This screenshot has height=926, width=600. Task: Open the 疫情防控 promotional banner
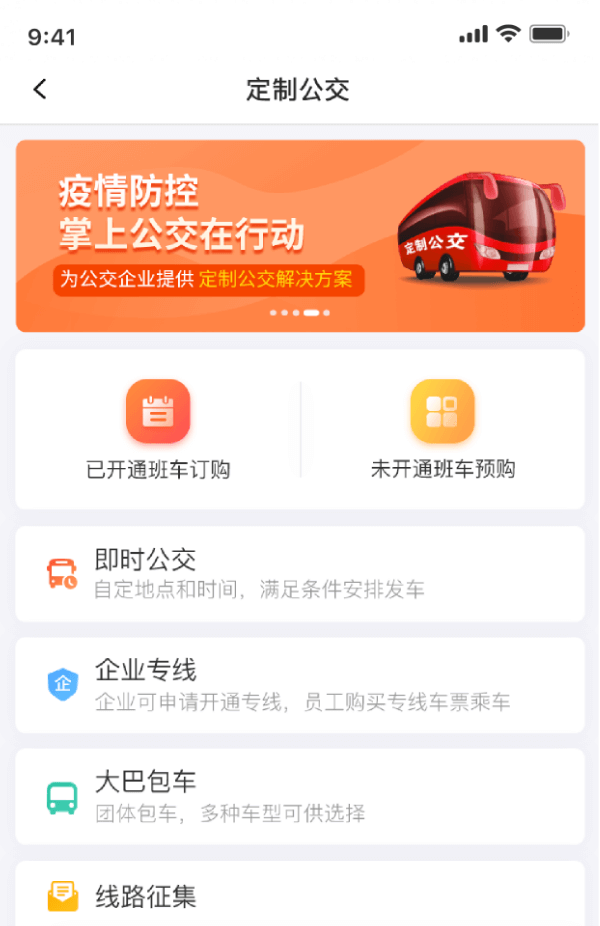(x=300, y=236)
